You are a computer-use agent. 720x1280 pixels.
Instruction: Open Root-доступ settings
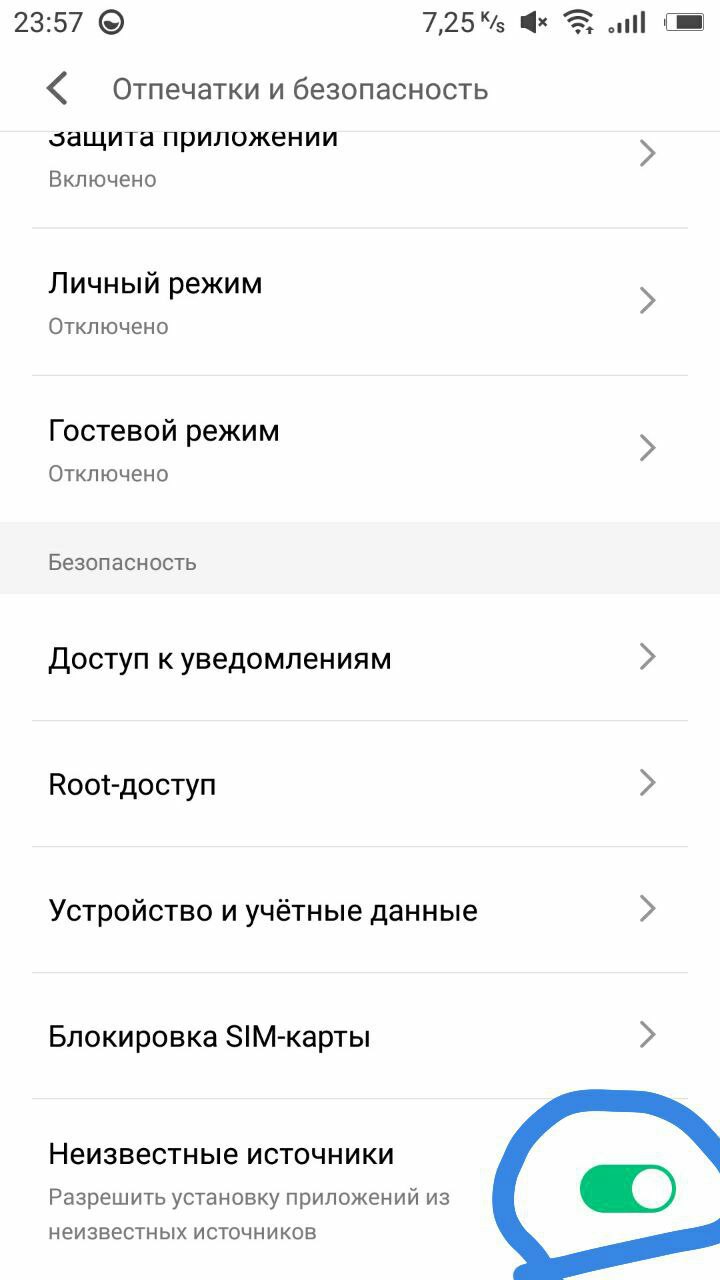click(x=360, y=784)
